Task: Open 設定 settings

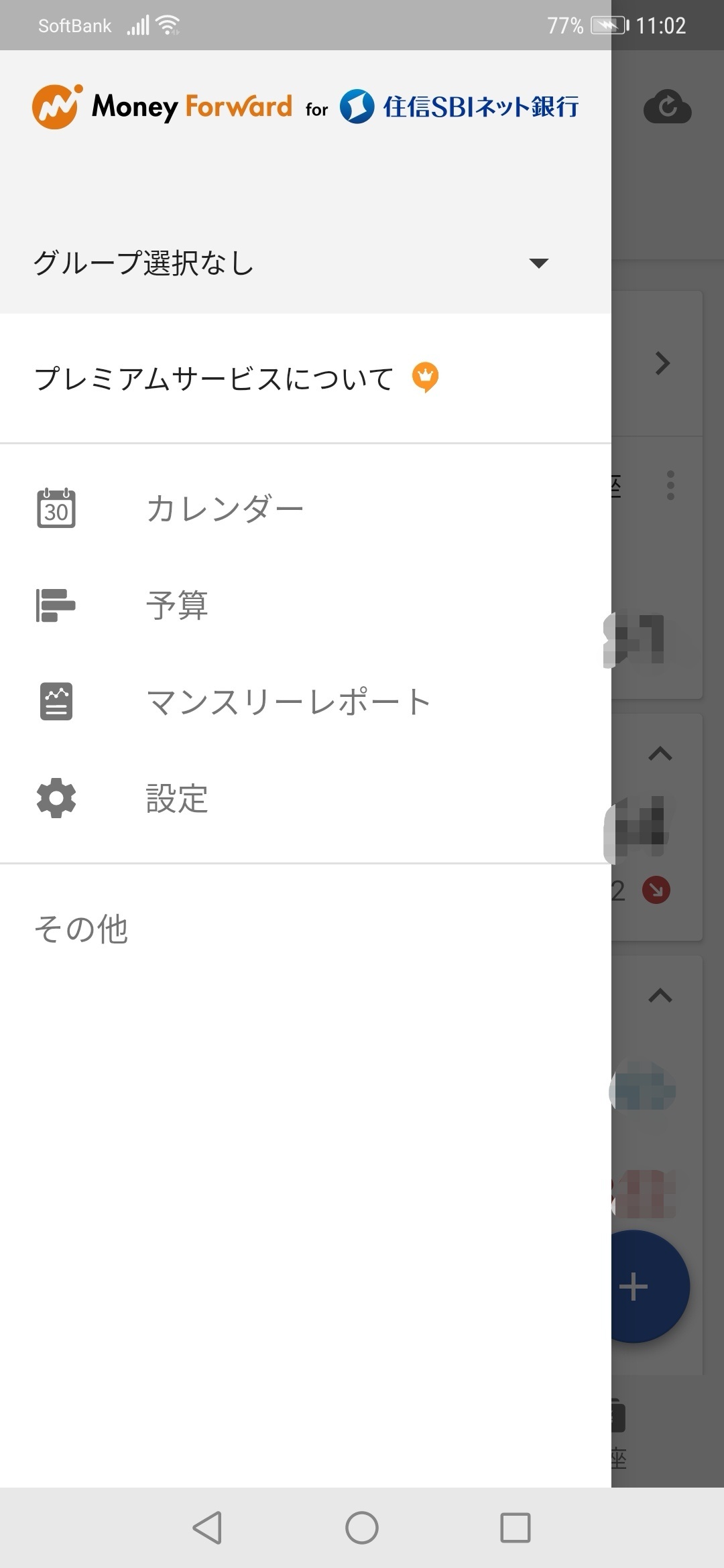Action: pyautogui.click(x=177, y=799)
